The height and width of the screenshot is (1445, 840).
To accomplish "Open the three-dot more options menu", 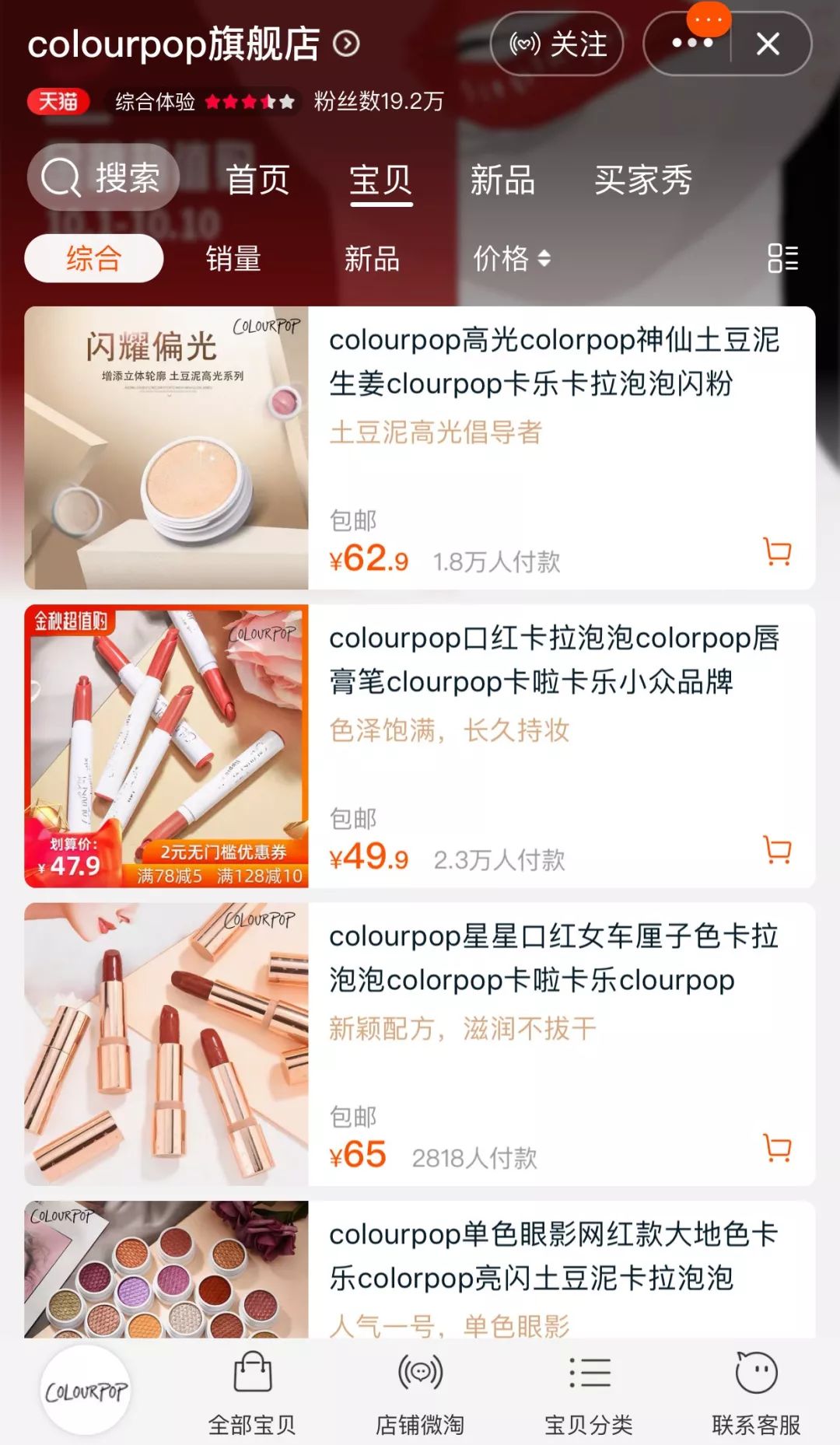I will click(x=691, y=44).
